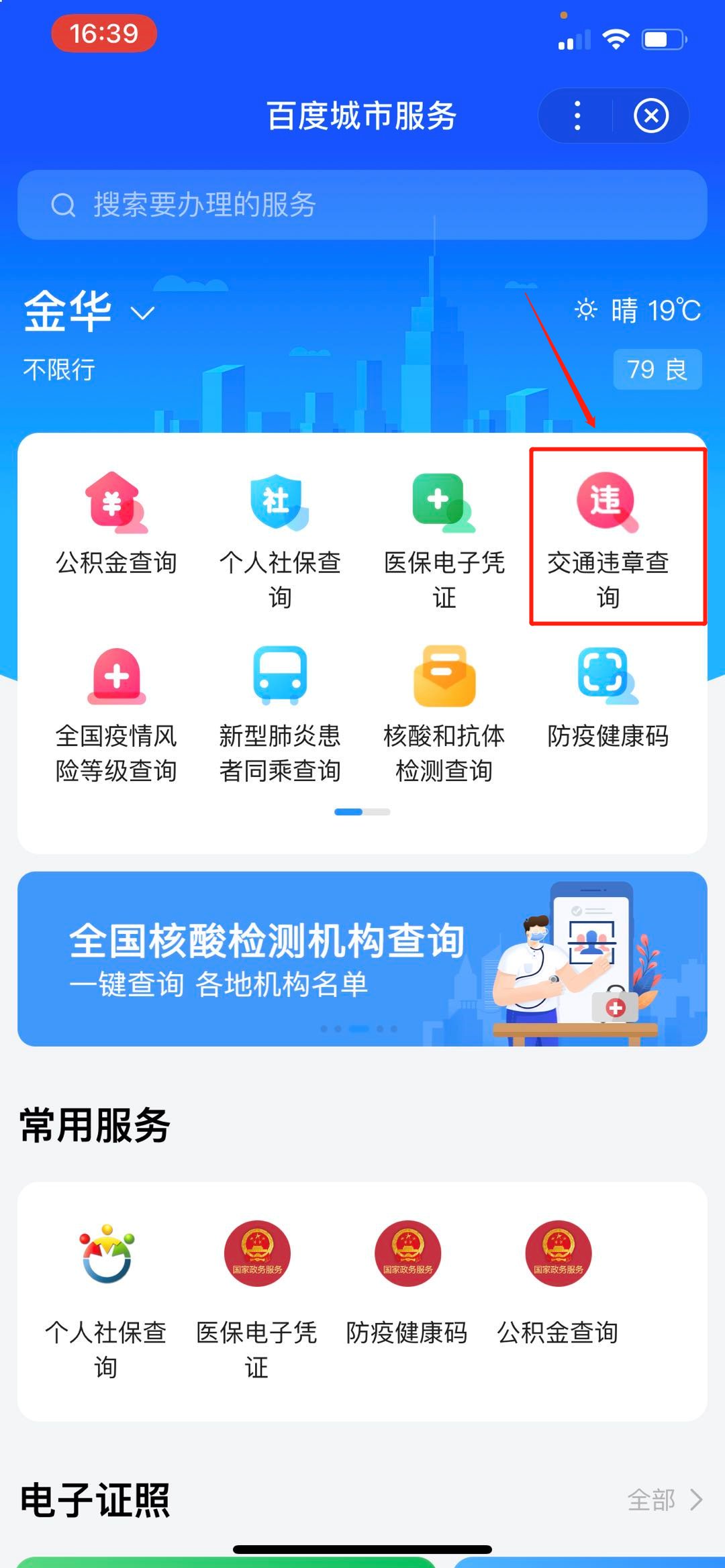Image resolution: width=725 pixels, height=1568 pixels.
Task: Open 医保电子凭证 under 常用服务
Action: (256, 1295)
